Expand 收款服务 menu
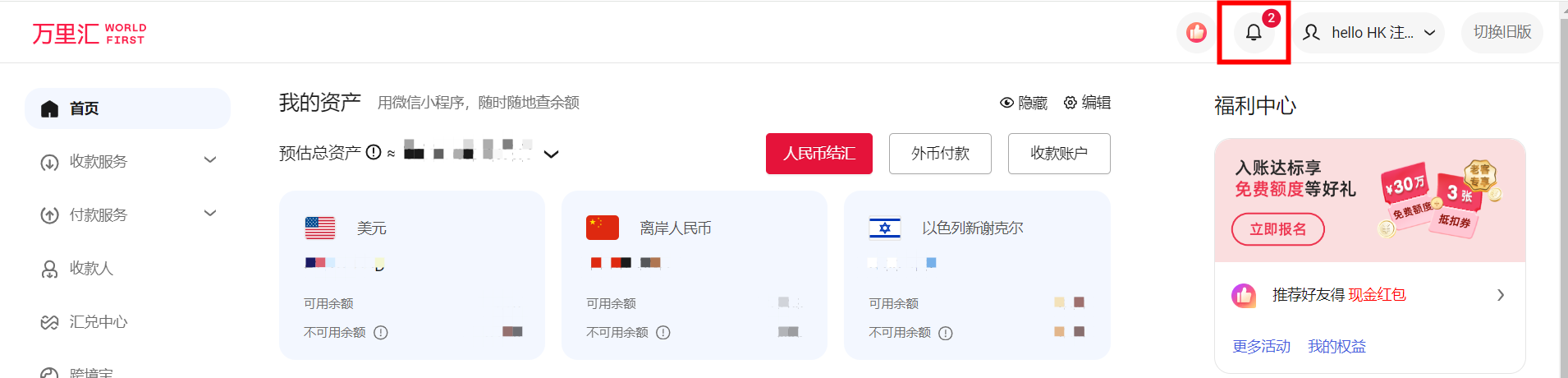This screenshot has width=1568, height=378. pos(127,162)
